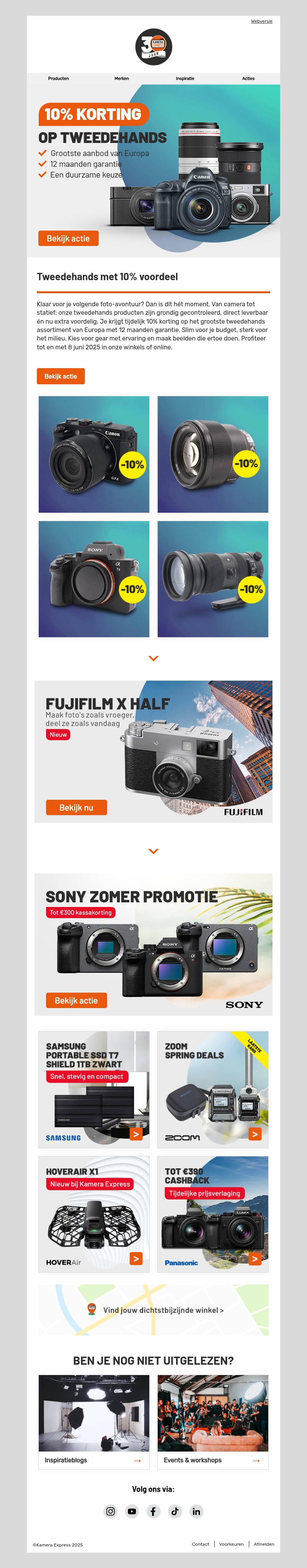Open the Sony A7 II -10% tile
Image resolution: width=307 pixels, height=1568 pixels.
(94, 579)
